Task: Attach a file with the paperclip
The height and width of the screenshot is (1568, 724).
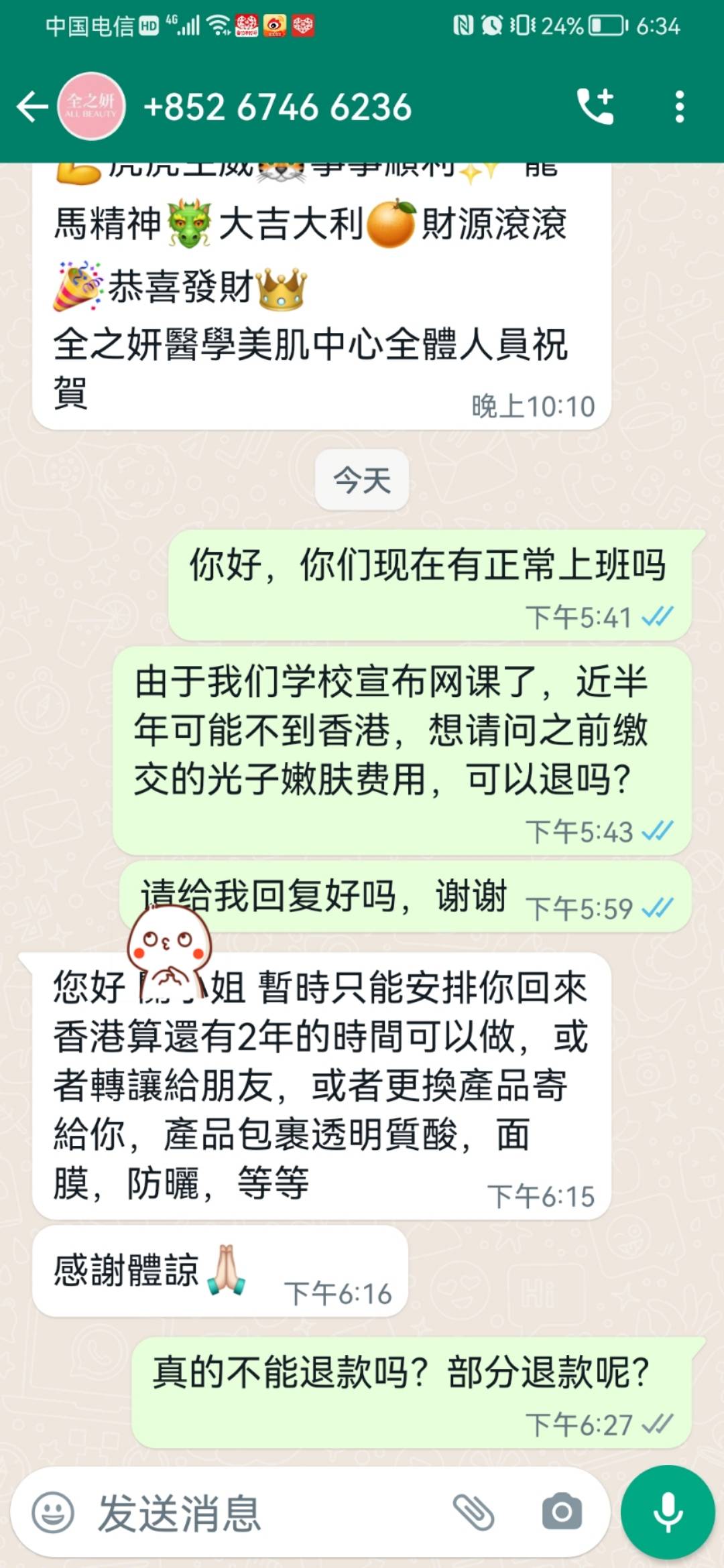Action: click(x=474, y=1512)
